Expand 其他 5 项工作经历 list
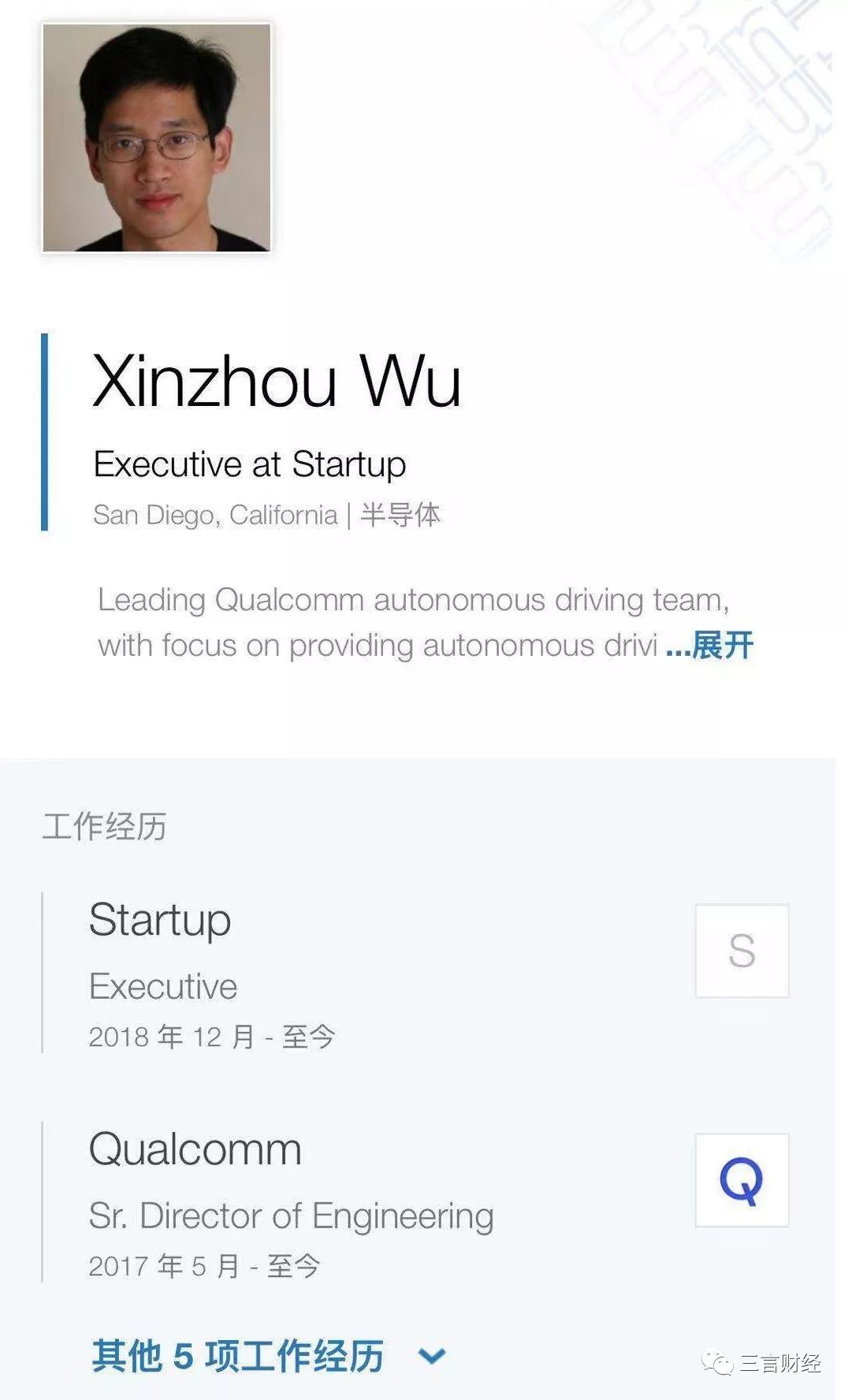Viewport: 848px width, 1400px height. (269, 1356)
